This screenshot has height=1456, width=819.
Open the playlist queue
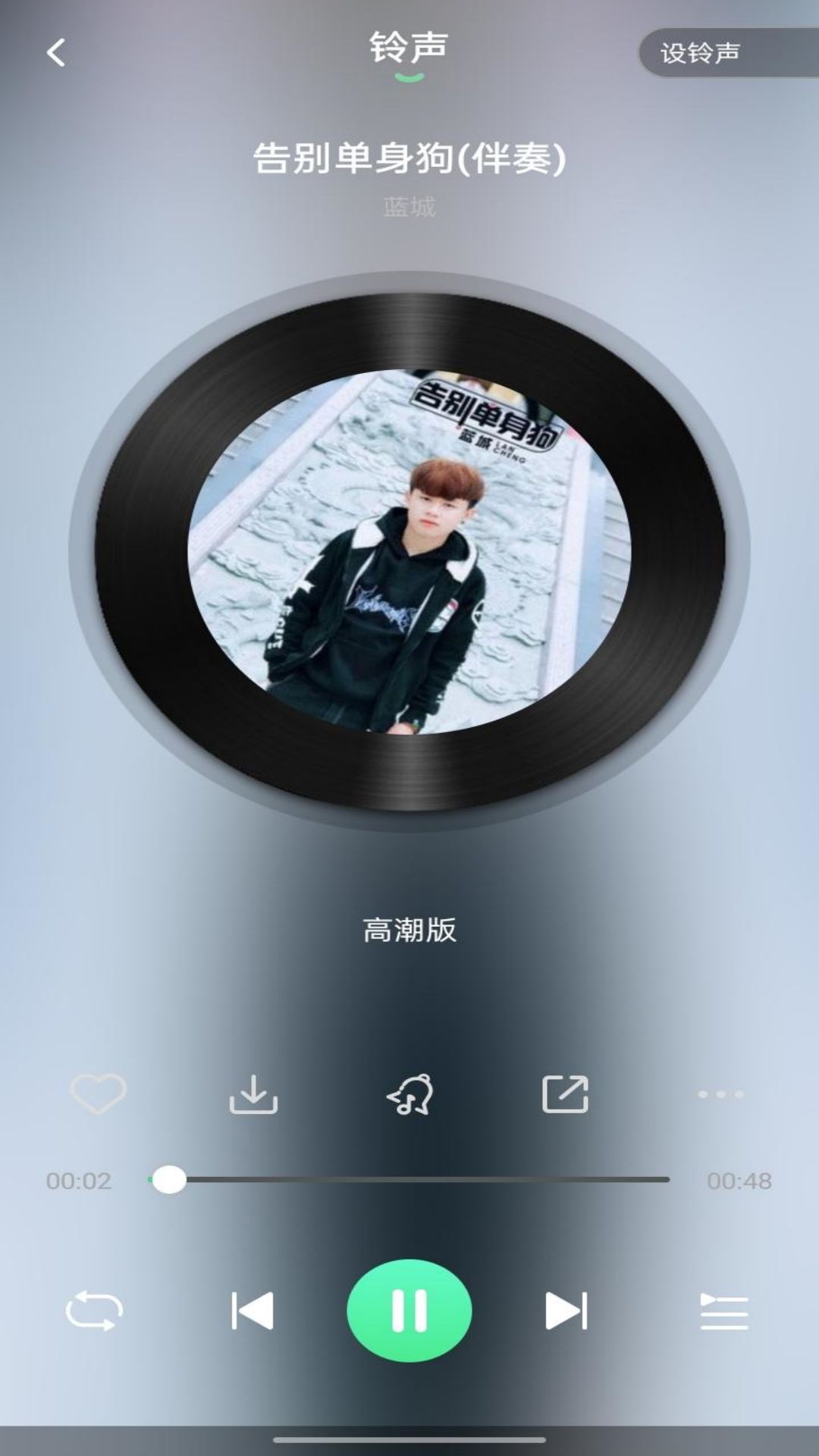click(724, 1311)
